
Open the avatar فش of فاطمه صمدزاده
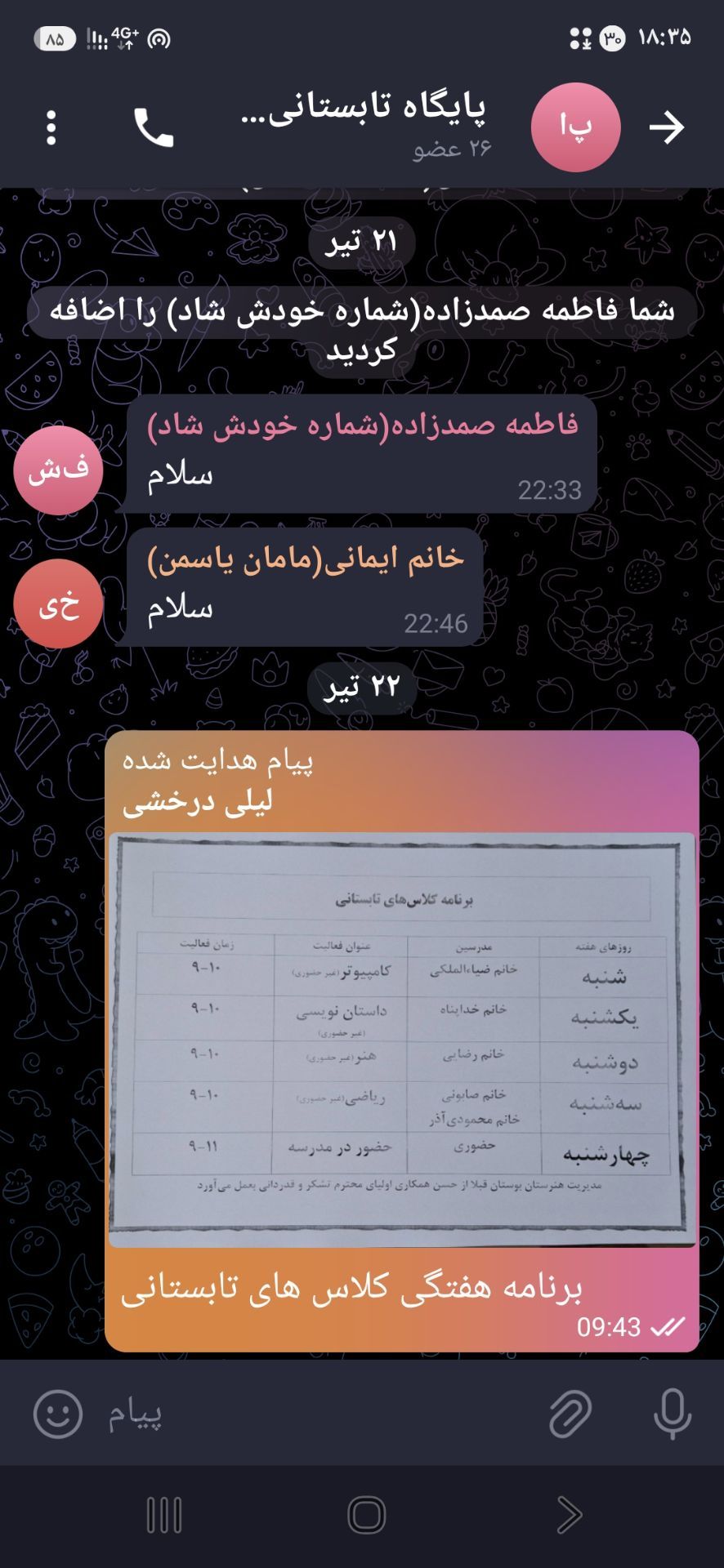(x=58, y=470)
